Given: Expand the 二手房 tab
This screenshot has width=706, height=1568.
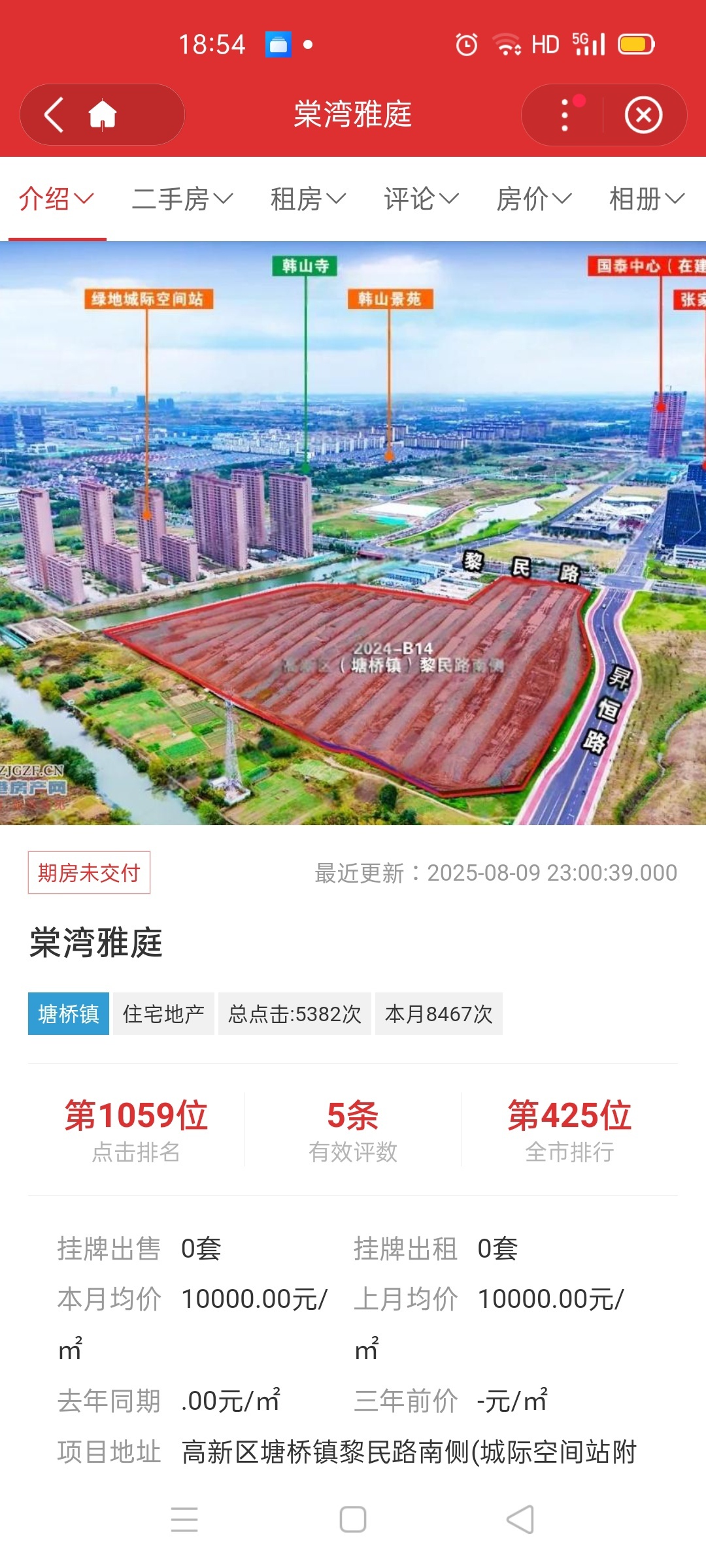Looking at the screenshot, I should coord(182,199).
